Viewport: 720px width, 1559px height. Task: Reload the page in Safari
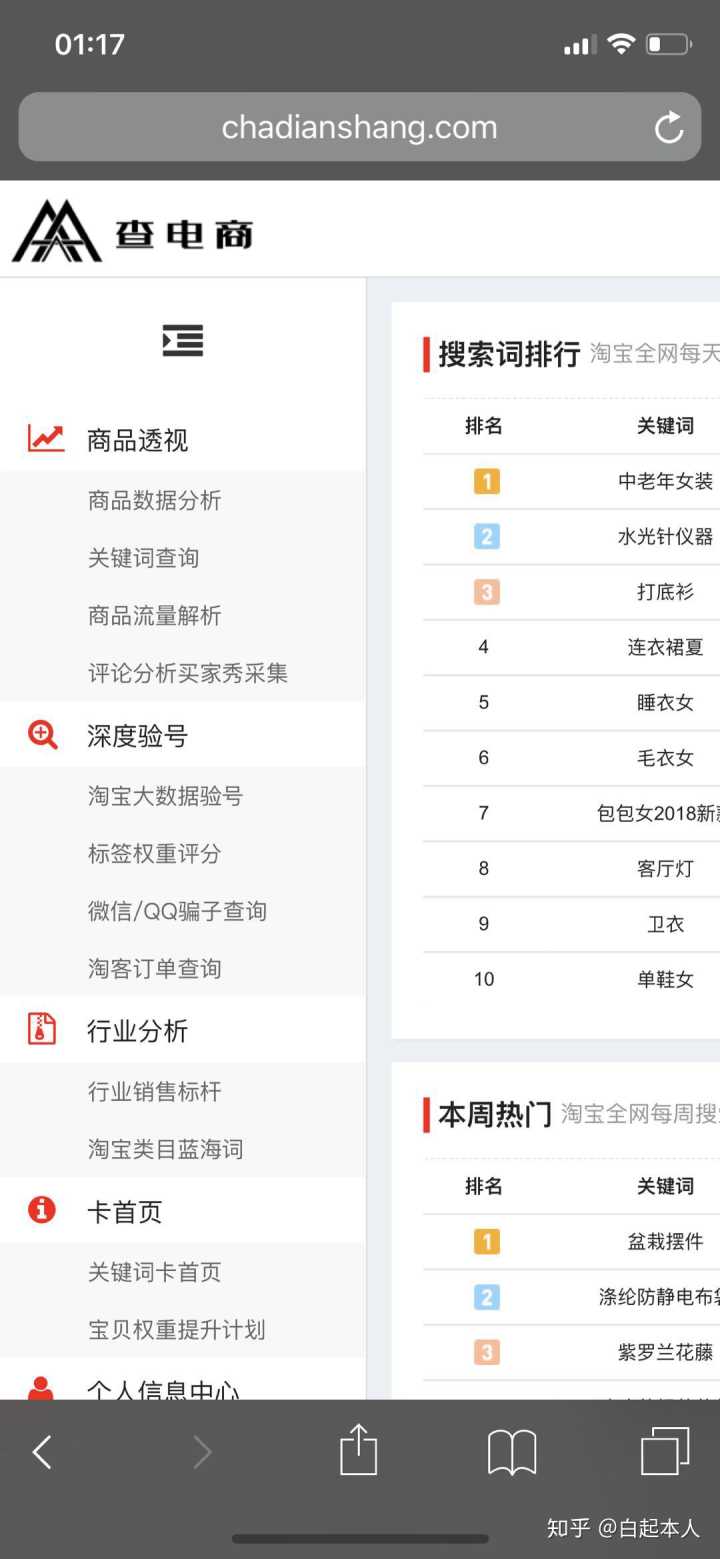(x=668, y=127)
